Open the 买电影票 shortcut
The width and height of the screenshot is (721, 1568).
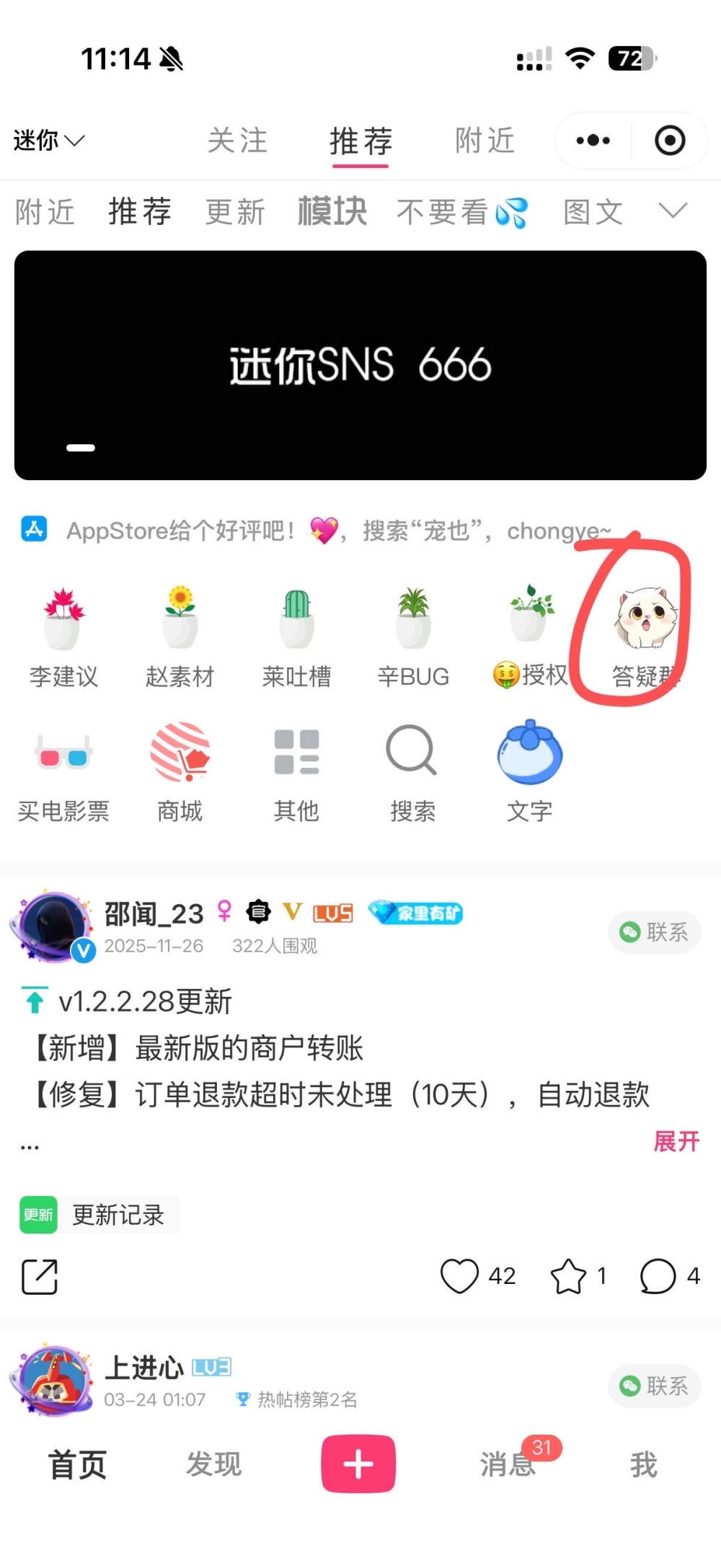[63, 773]
